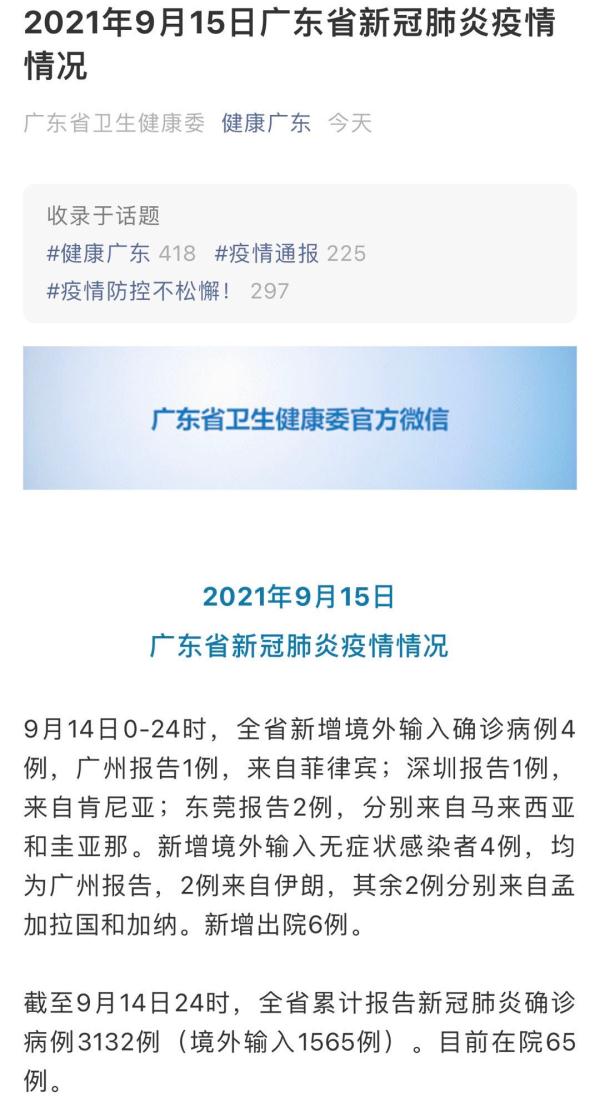Open the #疫情通报 topic tag
The height and width of the screenshot is (1107, 600).
point(267,253)
